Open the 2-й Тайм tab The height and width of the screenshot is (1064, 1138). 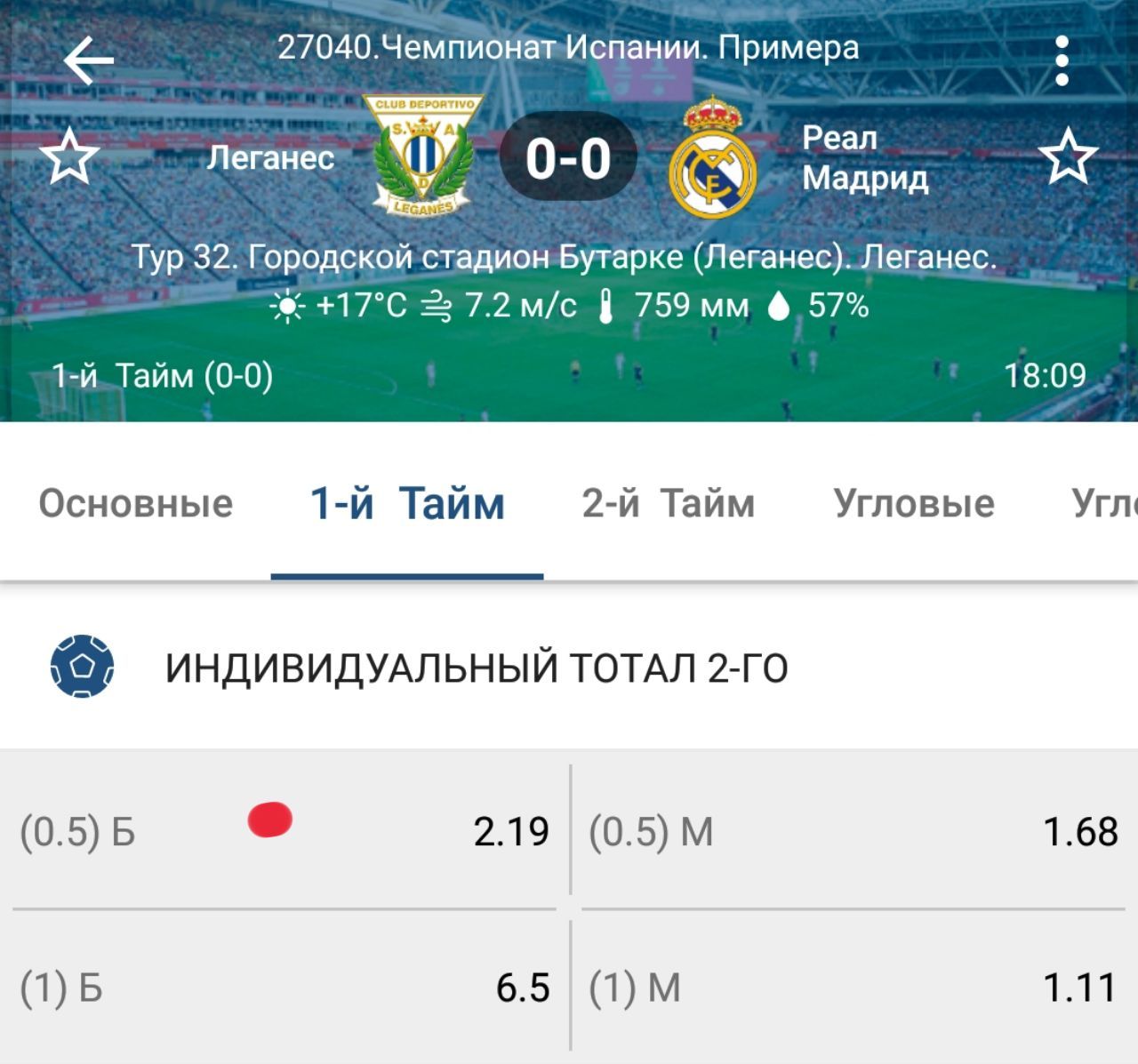coord(669,504)
